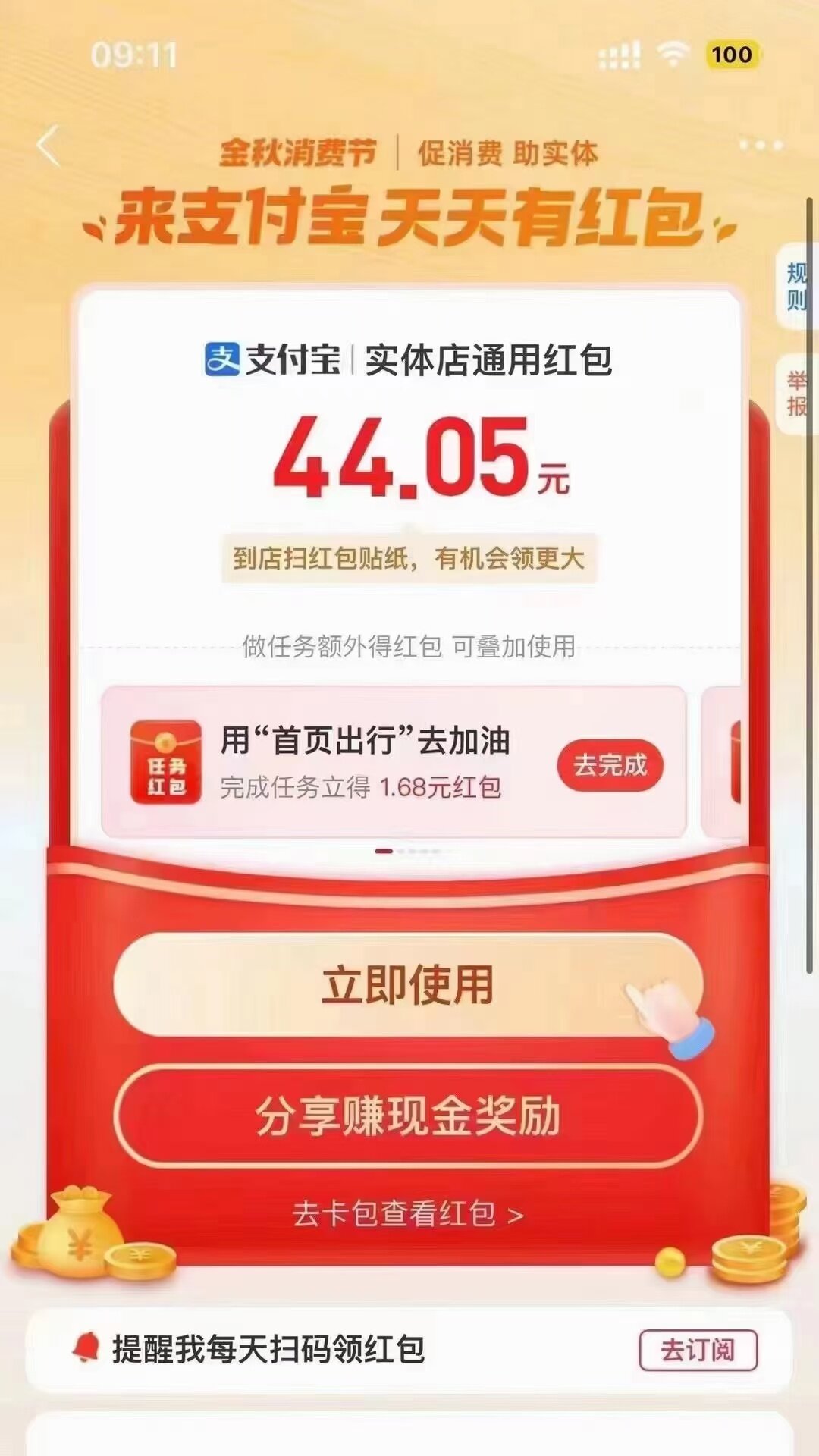Tap 分享赚现金奖励 to share

click(408, 1116)
